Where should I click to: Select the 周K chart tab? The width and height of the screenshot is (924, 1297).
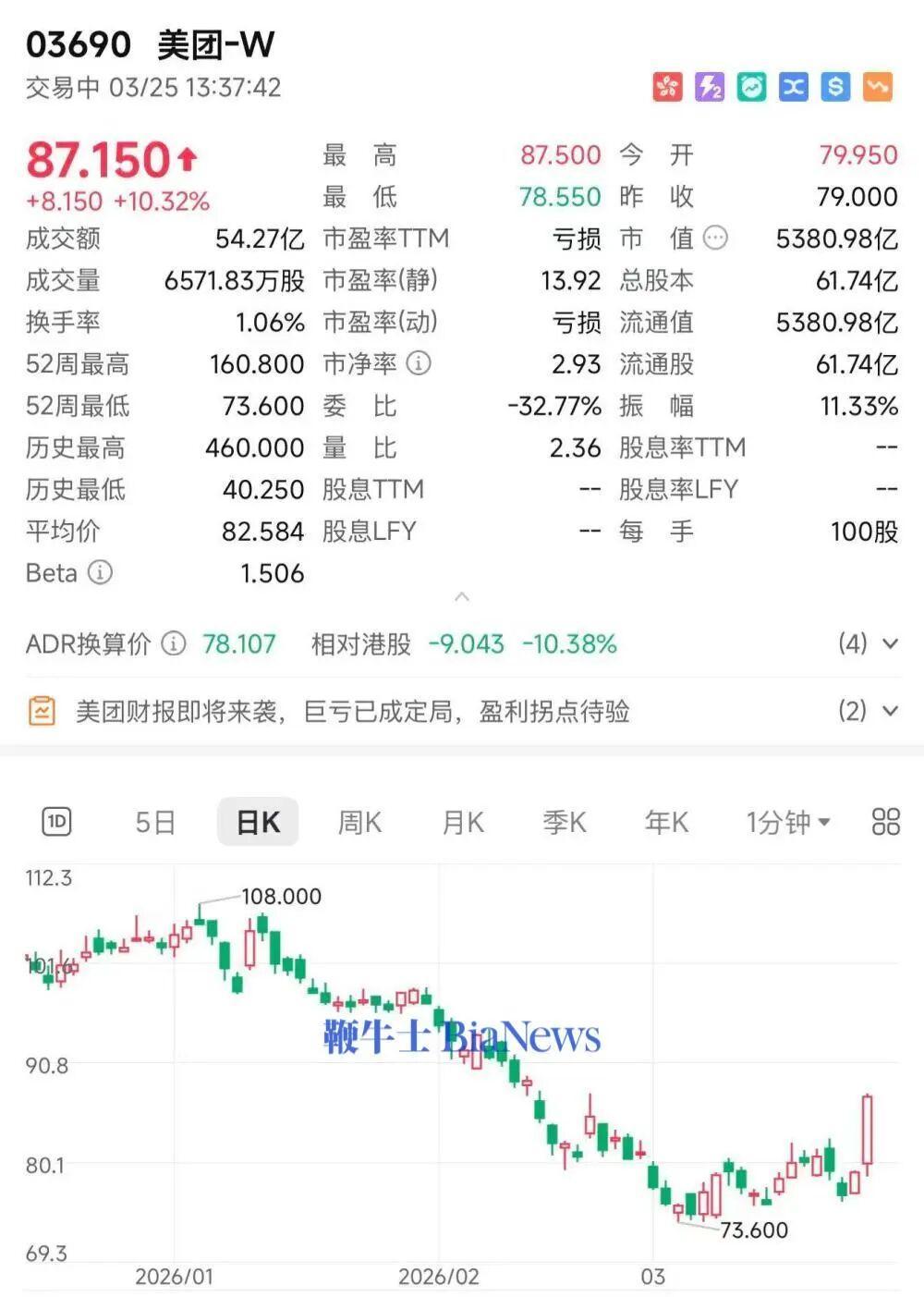tap(359, 822)
